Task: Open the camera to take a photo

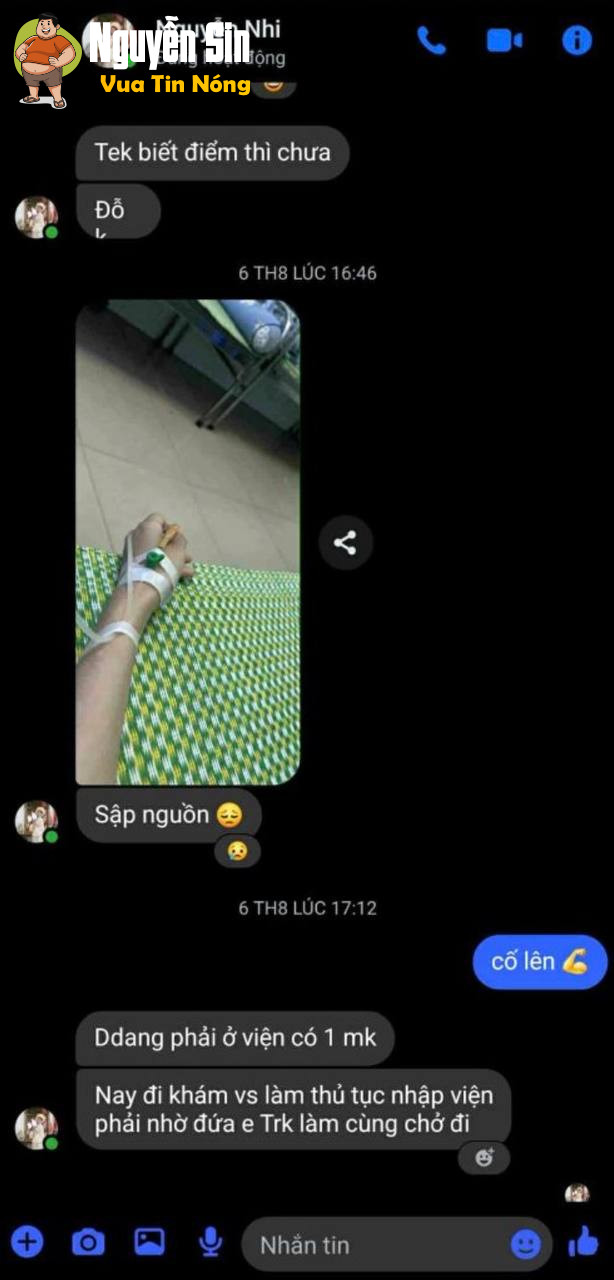Action: (88, 1242)
